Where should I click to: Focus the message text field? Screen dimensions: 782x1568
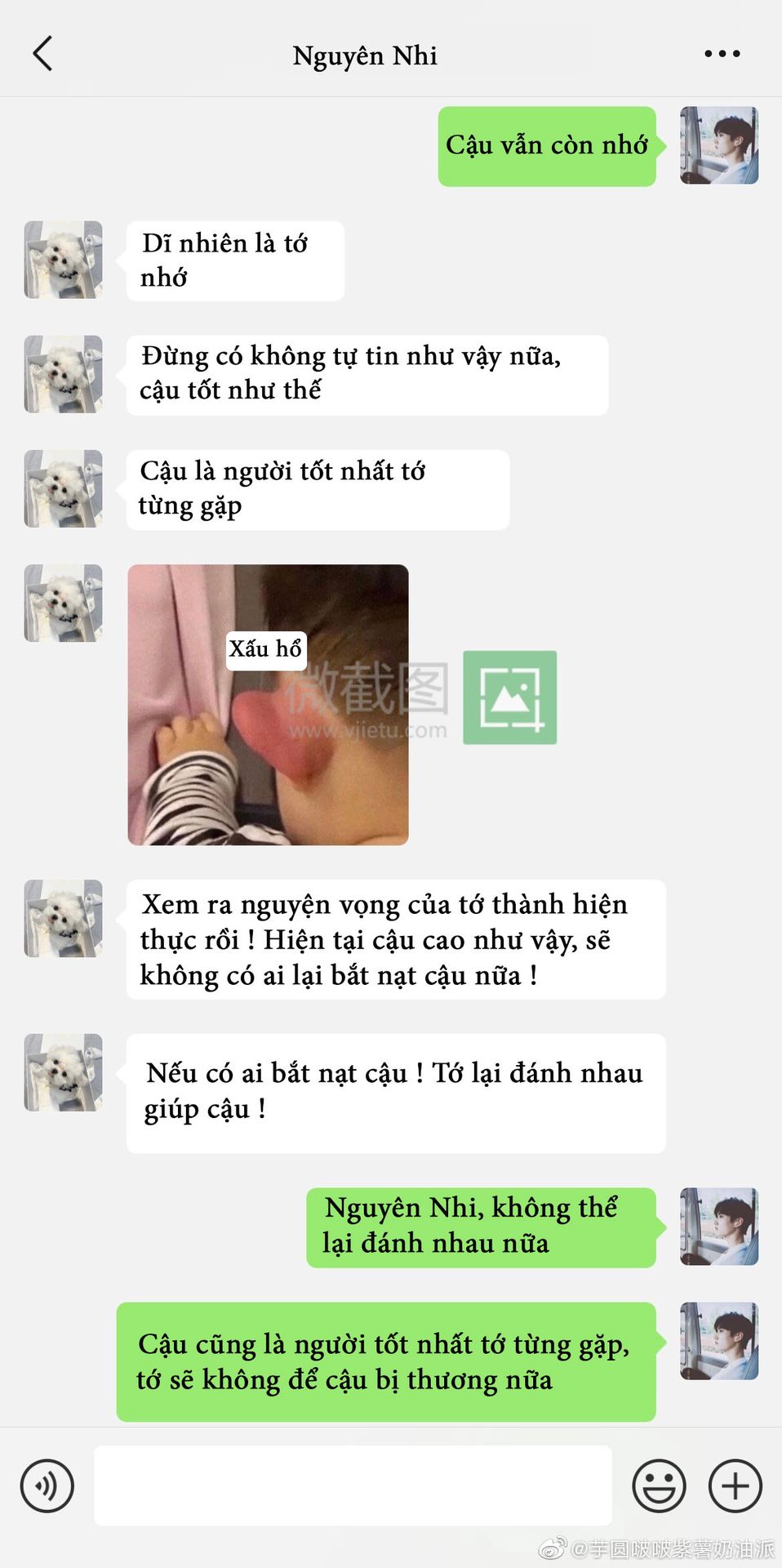(353, 1486)
